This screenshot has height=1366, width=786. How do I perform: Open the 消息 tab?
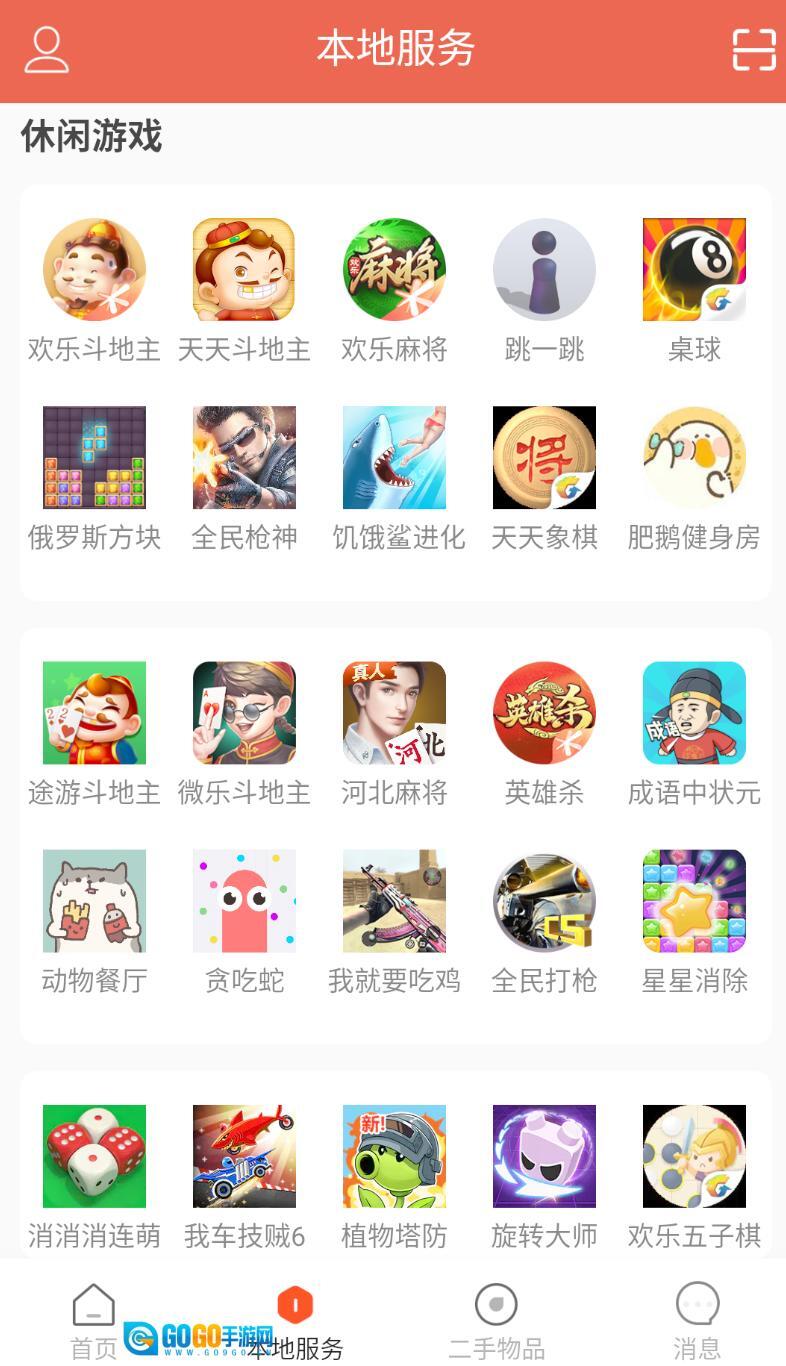click(x=697, y=1320)
